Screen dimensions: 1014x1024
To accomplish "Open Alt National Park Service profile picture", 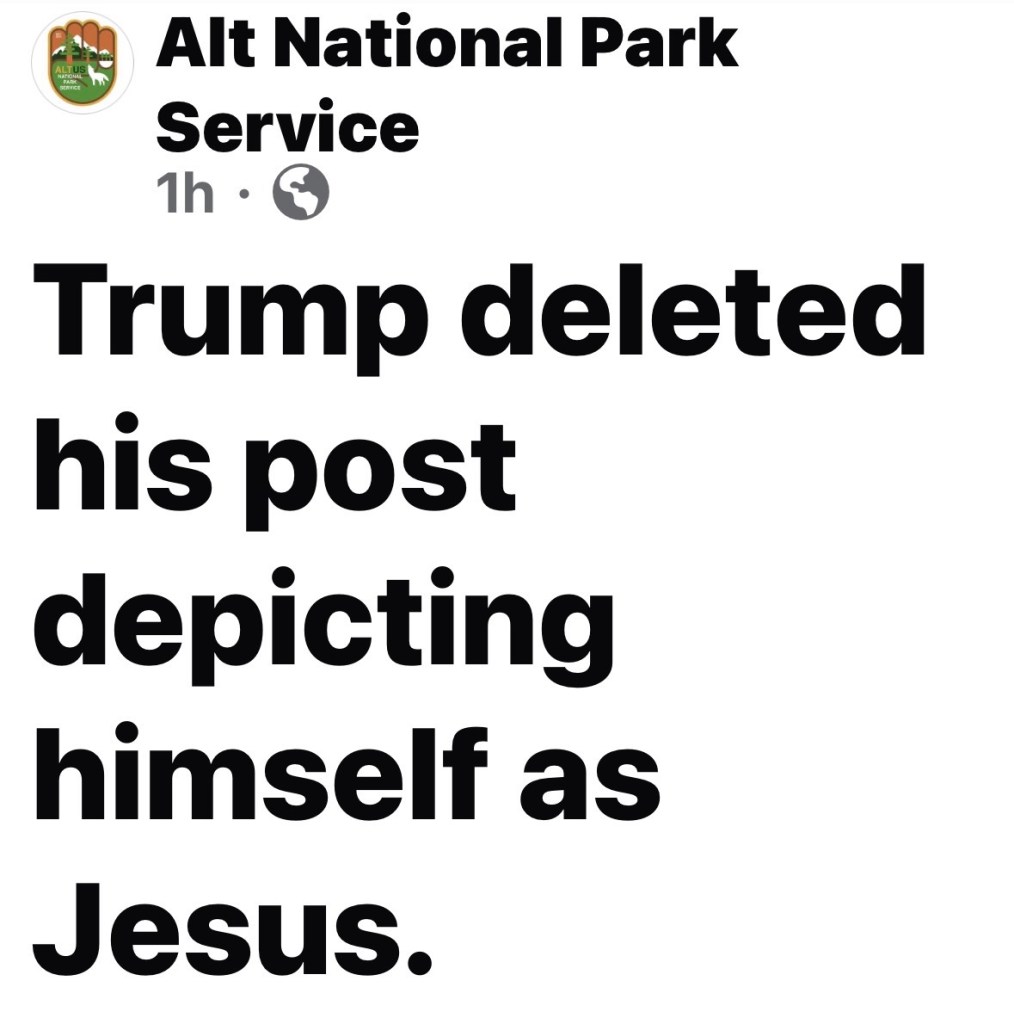I will [83, 62].
